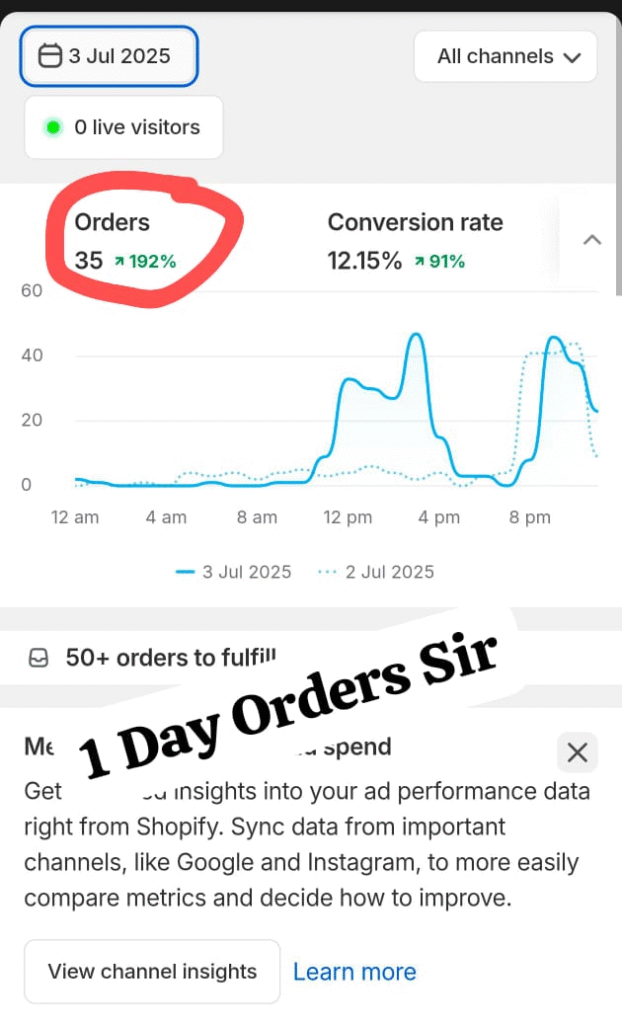
Task: Select the Conversion rate metric
Action: click(414, 241)
